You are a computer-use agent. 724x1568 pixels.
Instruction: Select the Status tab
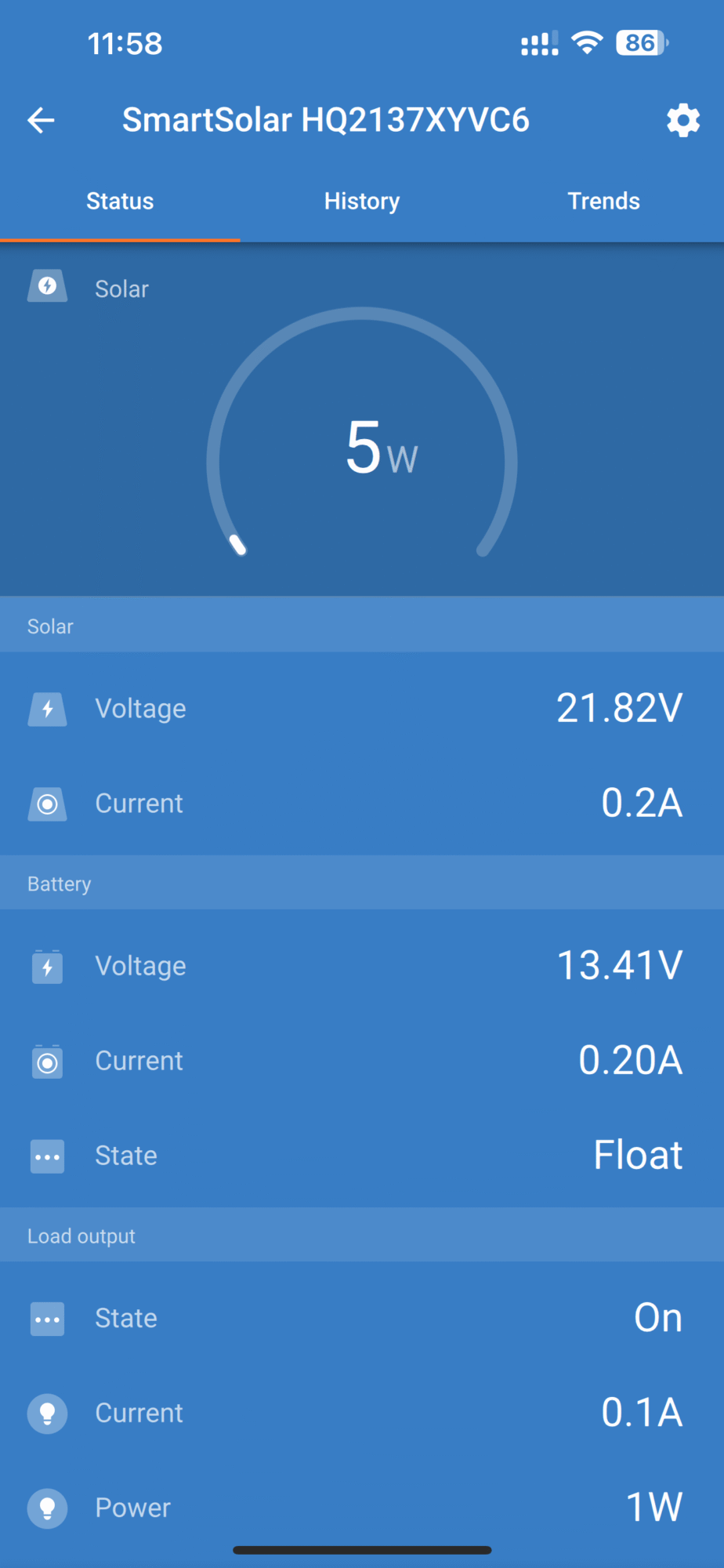tap(120, 201)
